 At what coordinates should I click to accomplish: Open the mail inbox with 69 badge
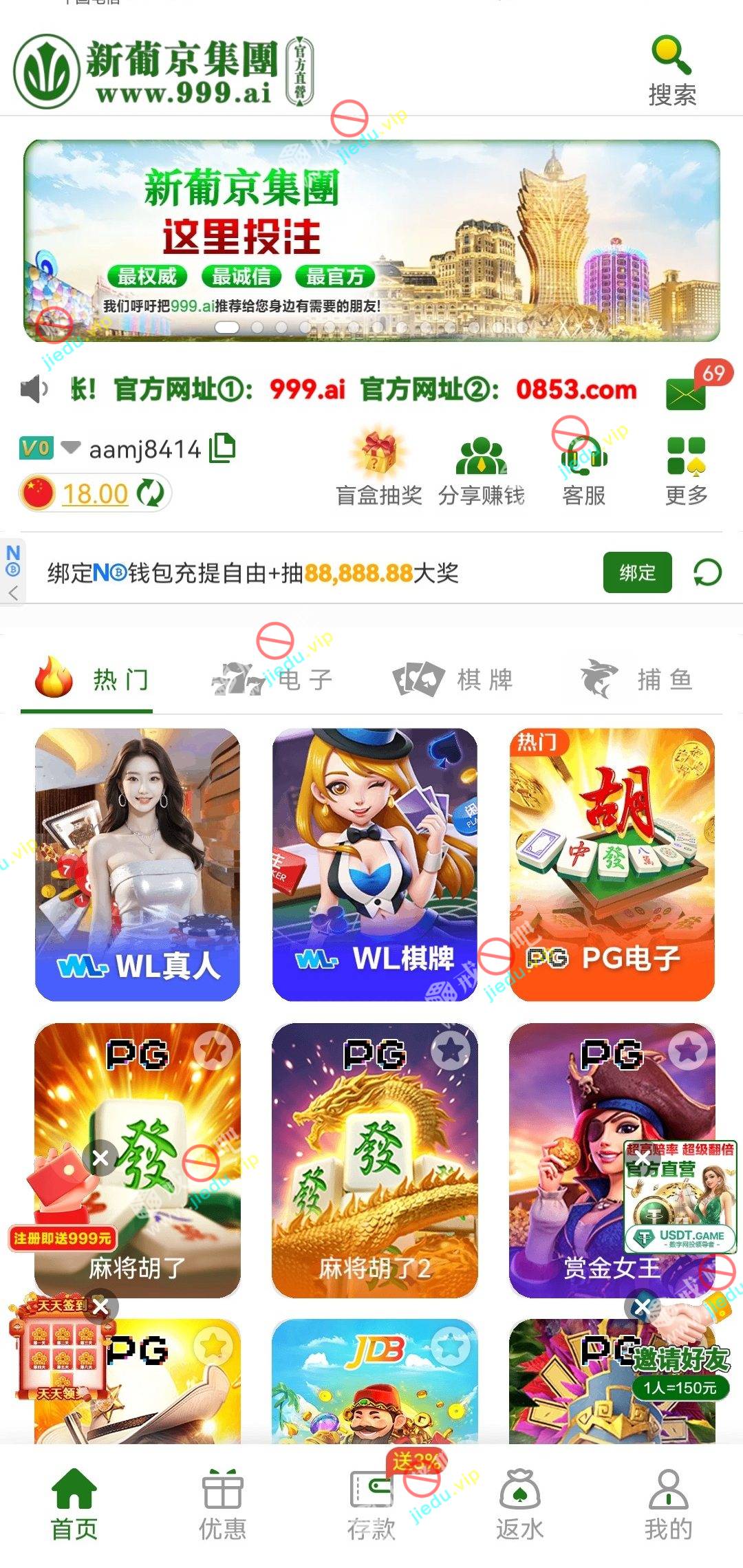tap(686, 394)
